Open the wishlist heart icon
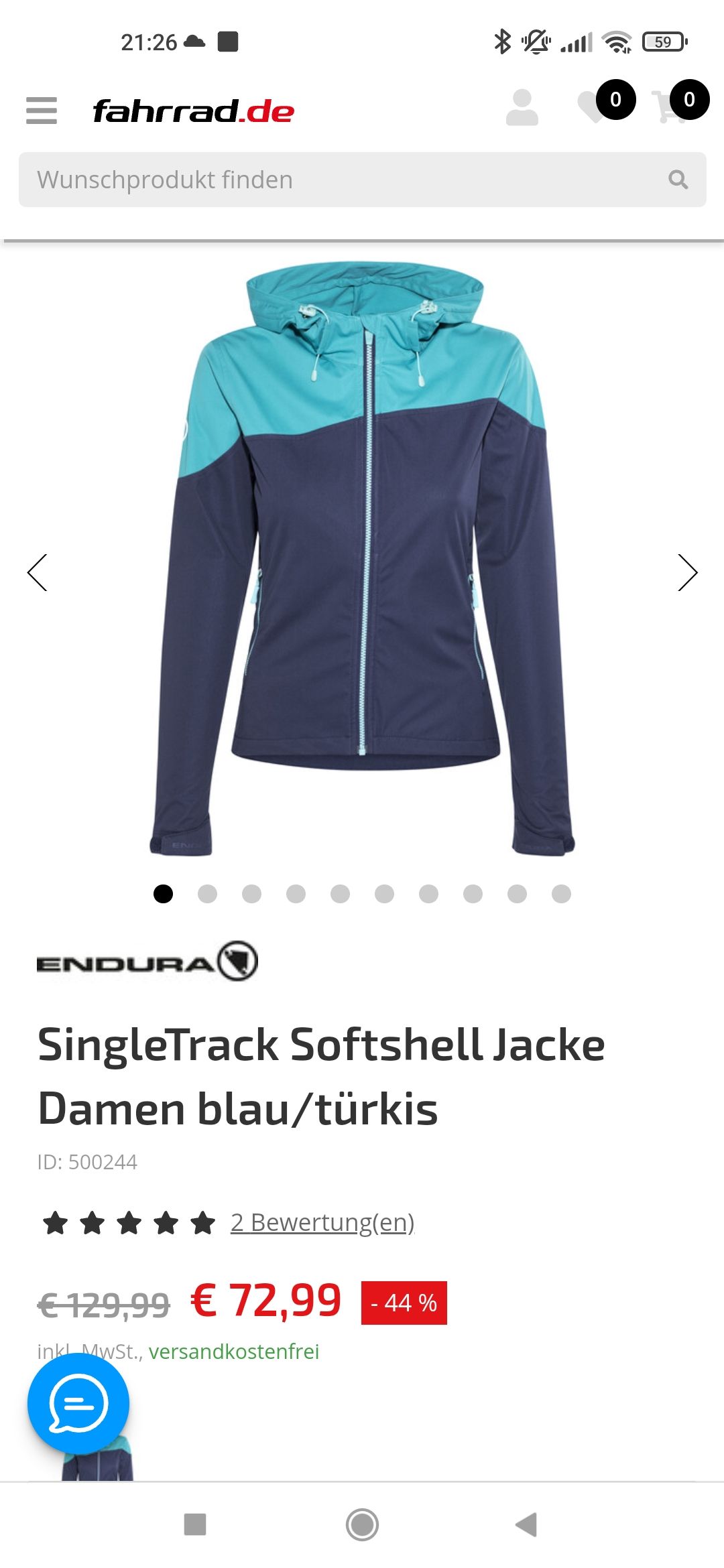Viewport: 724px width, 1568px height. point(593,107)
